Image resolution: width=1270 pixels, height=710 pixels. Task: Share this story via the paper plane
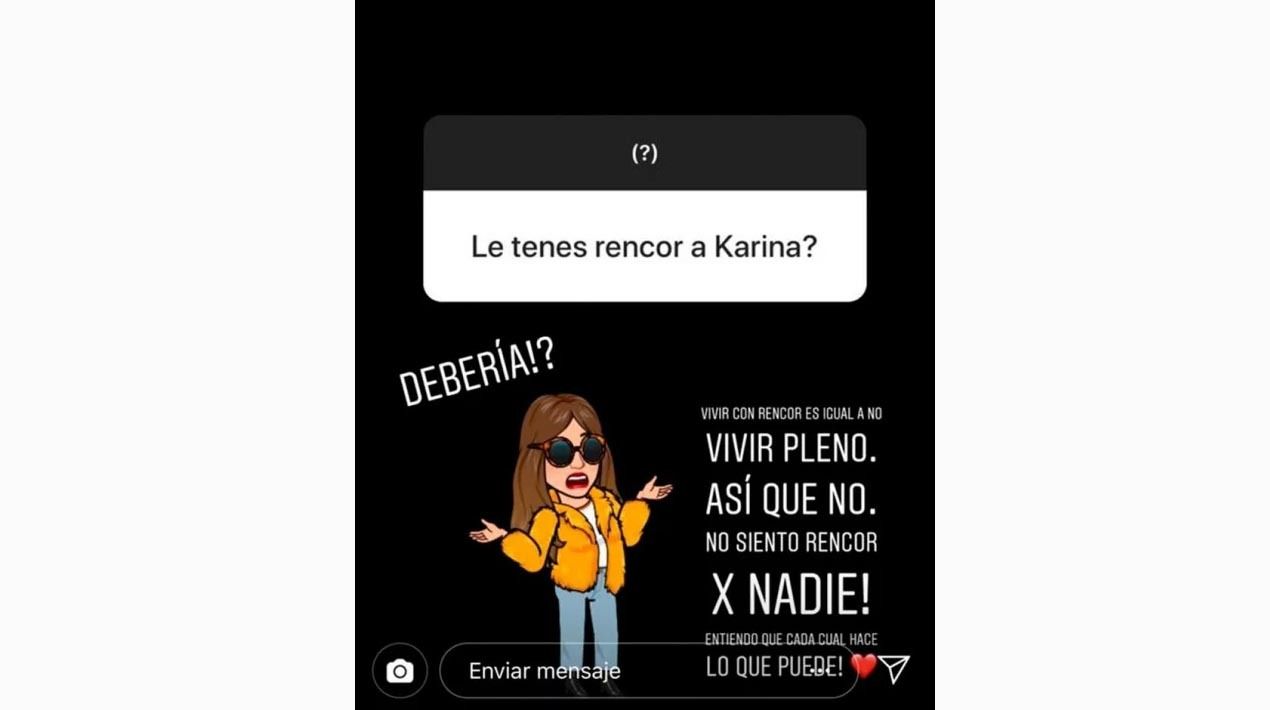(x=895, y=668)
